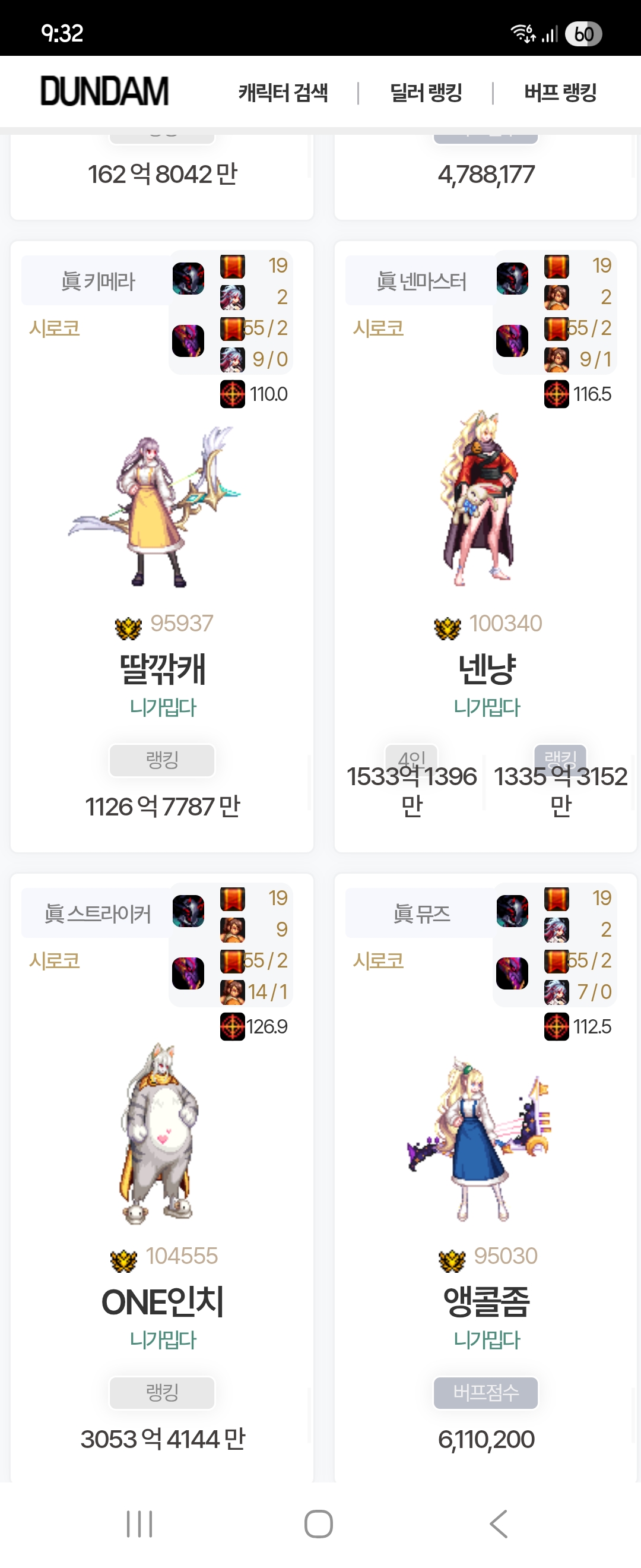Viewport: 641px width, 1568px height.
Task: Tap the system back button
Action: 498,1523
